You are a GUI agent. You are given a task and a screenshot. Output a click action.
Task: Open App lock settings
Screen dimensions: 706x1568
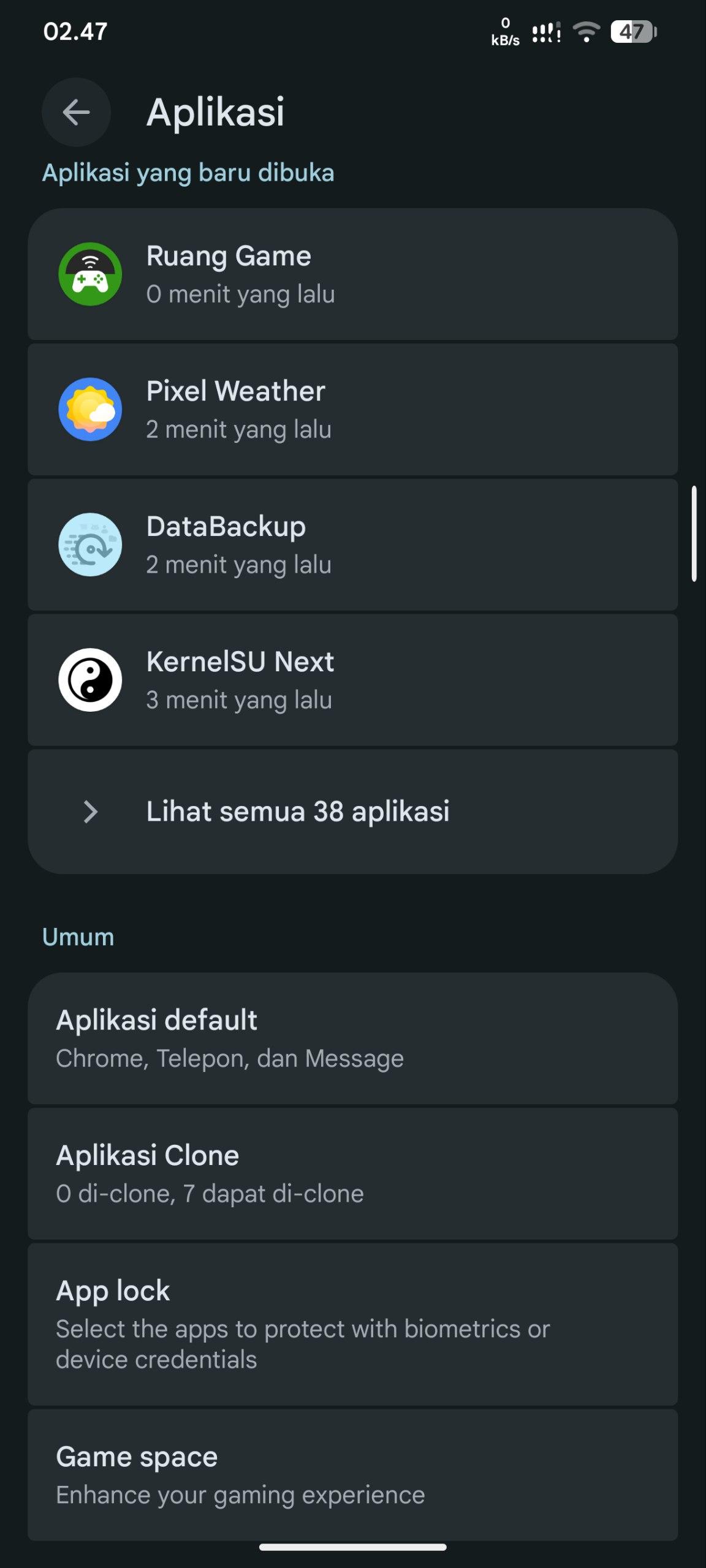[x=352, y=1324]
